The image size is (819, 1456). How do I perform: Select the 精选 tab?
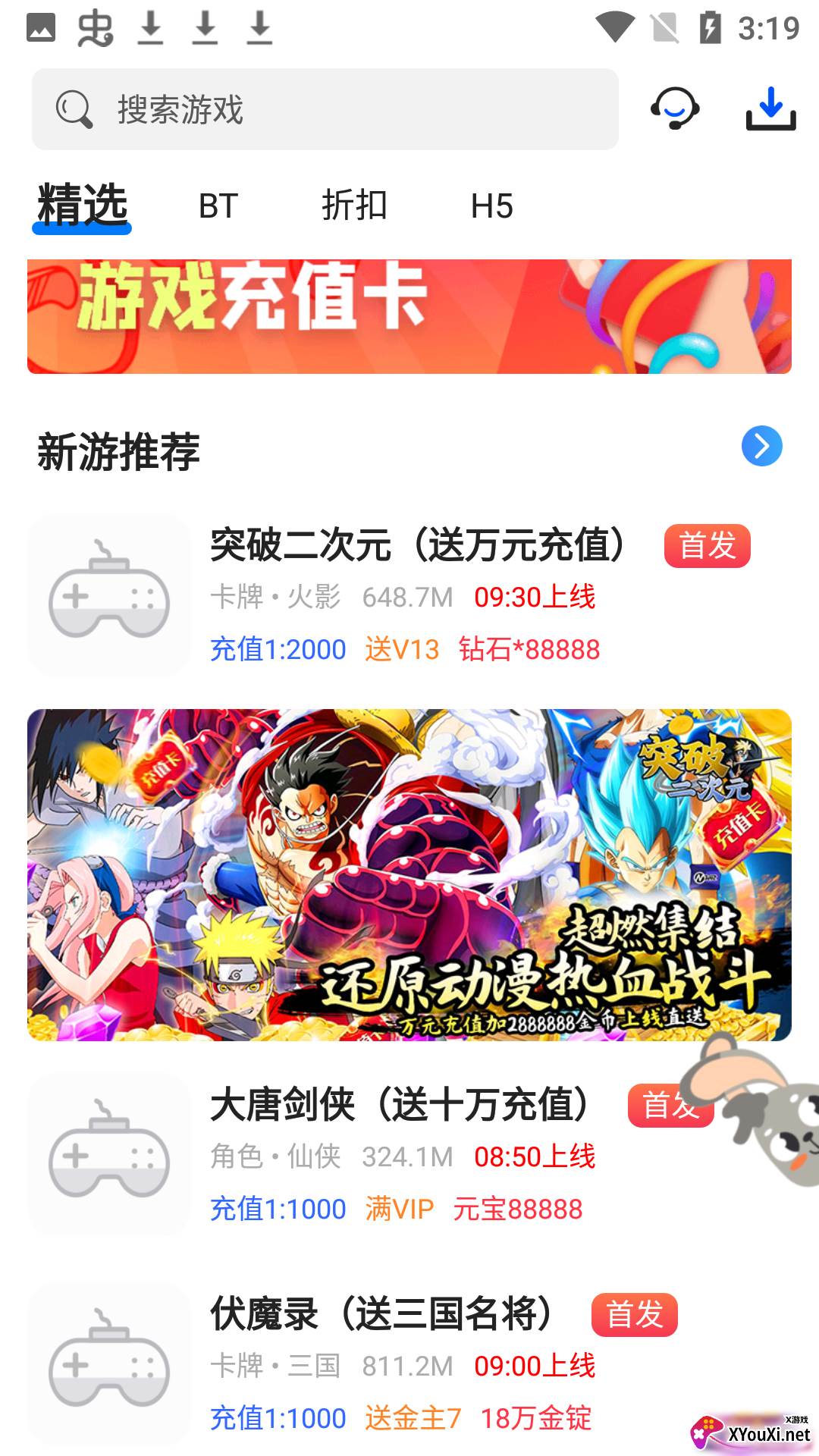click(x=83, y=206)
